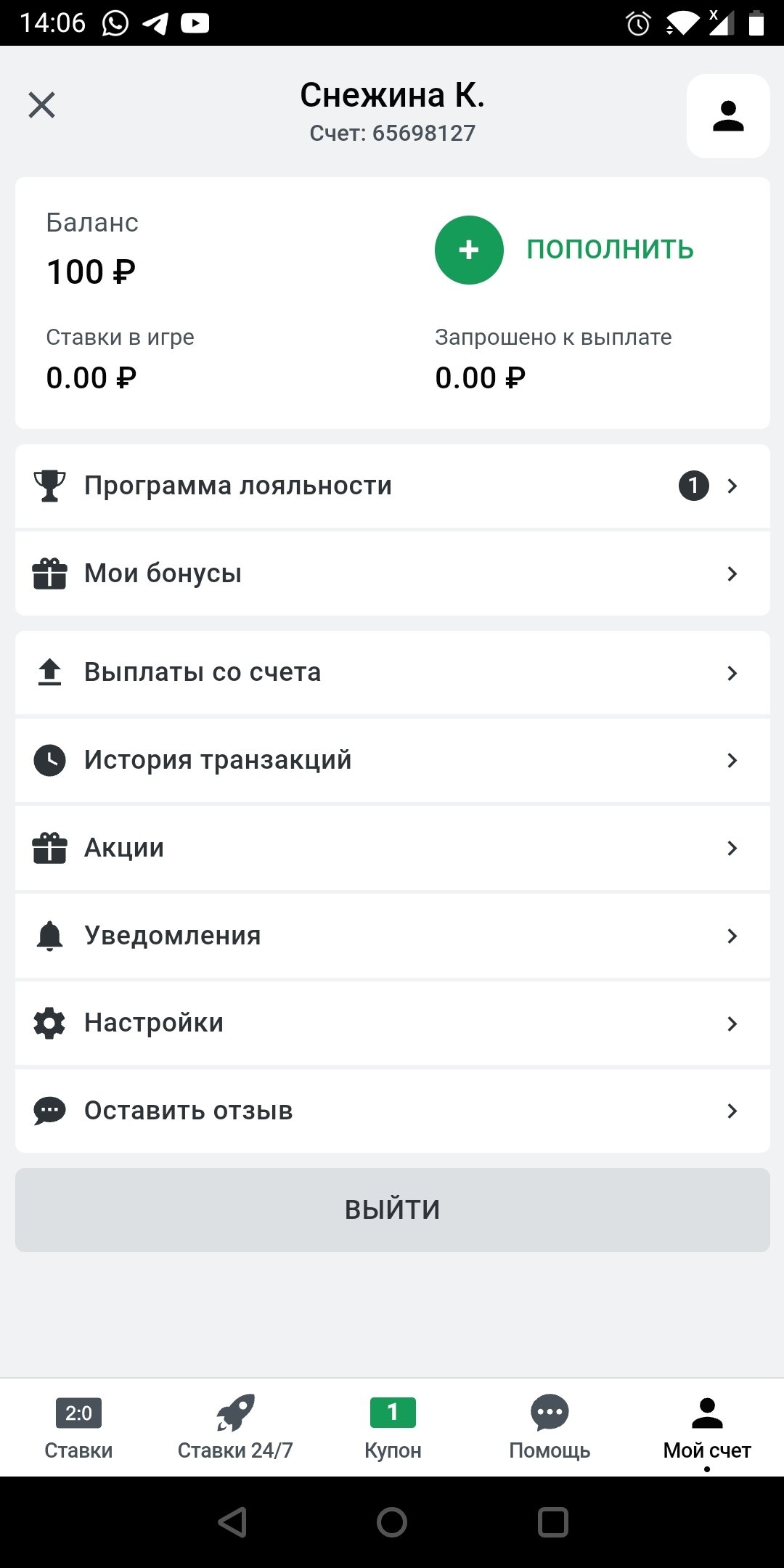Close the account screen with the X
This screenshot has width=784, height=1568.
coord(41,105)
